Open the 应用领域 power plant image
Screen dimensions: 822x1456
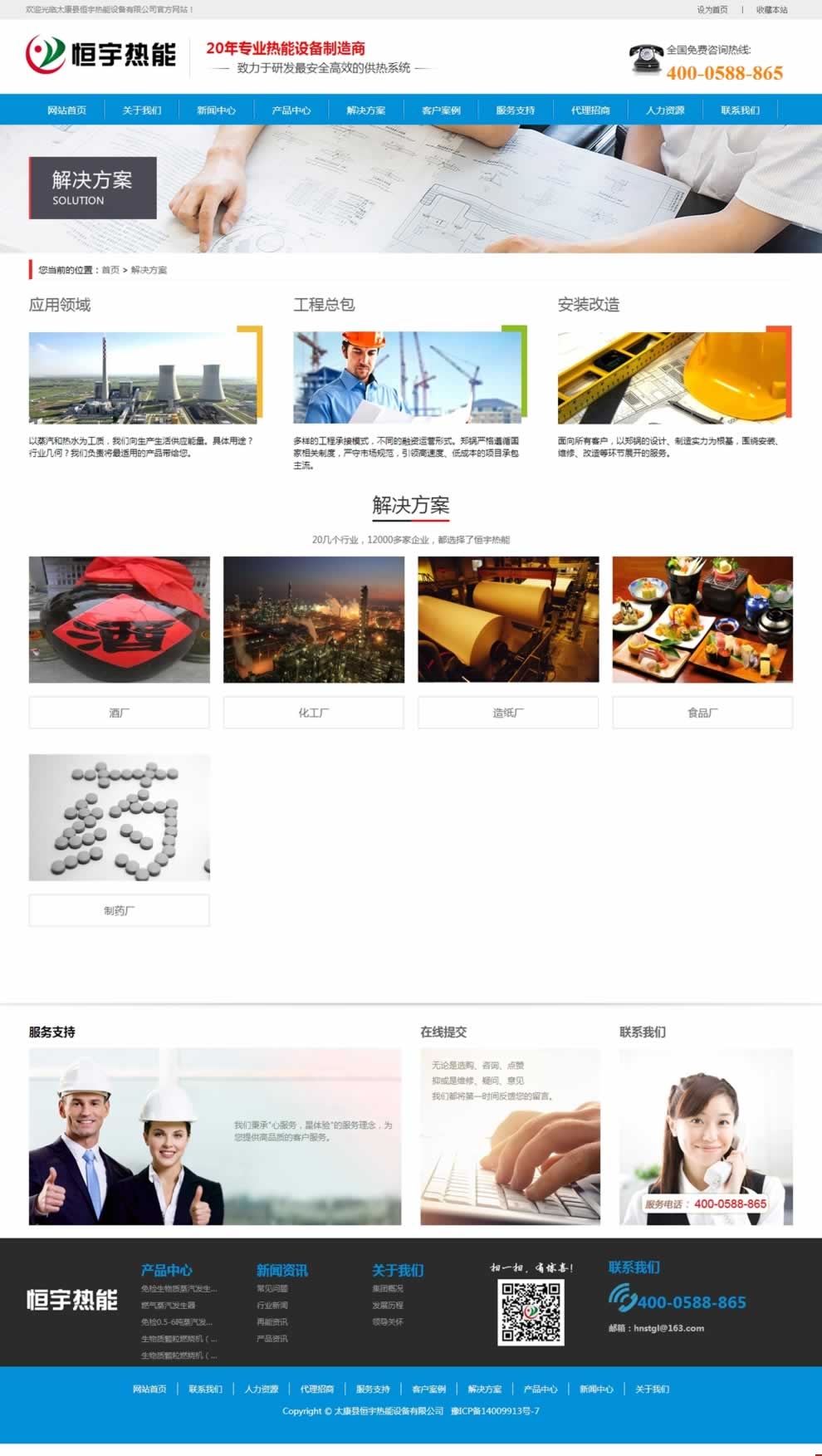point(143,378)
